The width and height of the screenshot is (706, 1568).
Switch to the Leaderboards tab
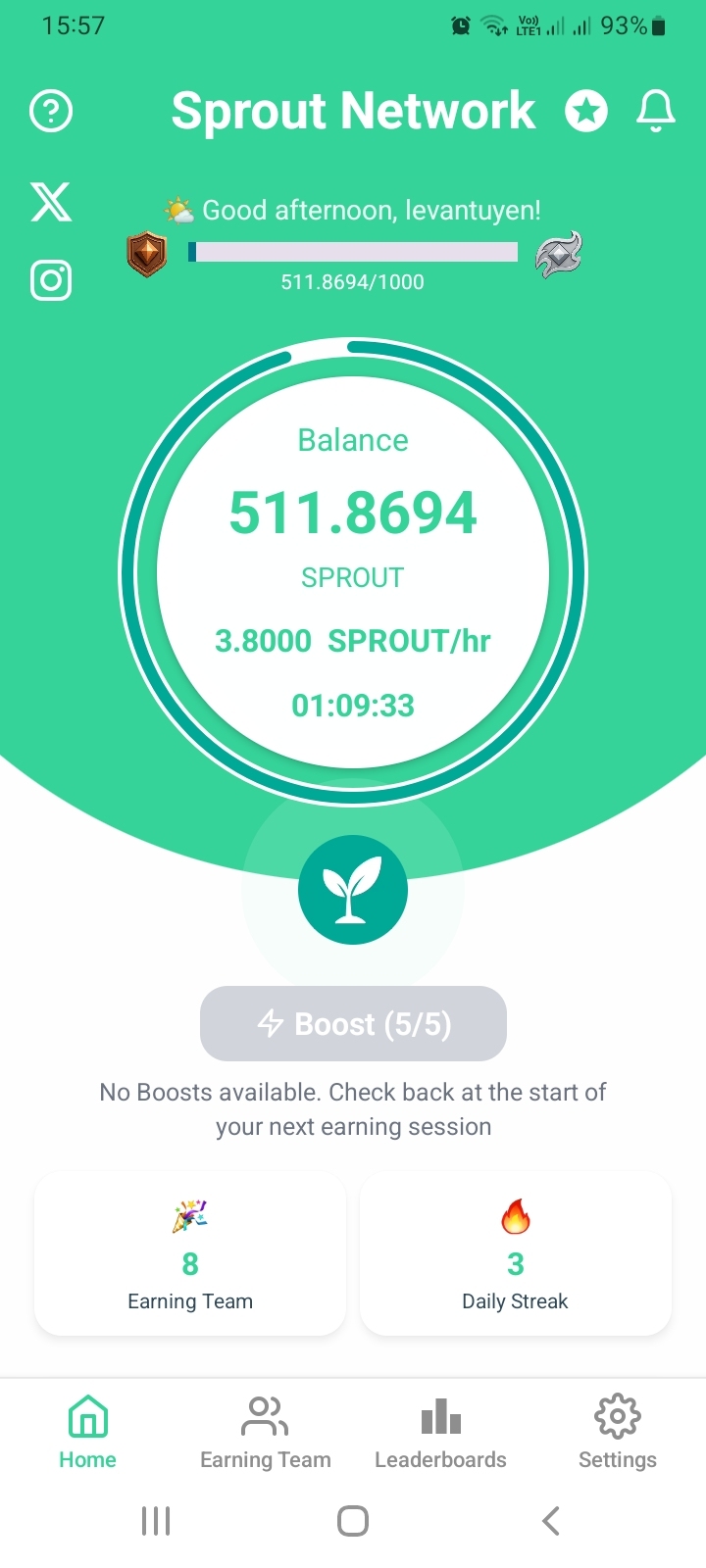(441, 1433)
